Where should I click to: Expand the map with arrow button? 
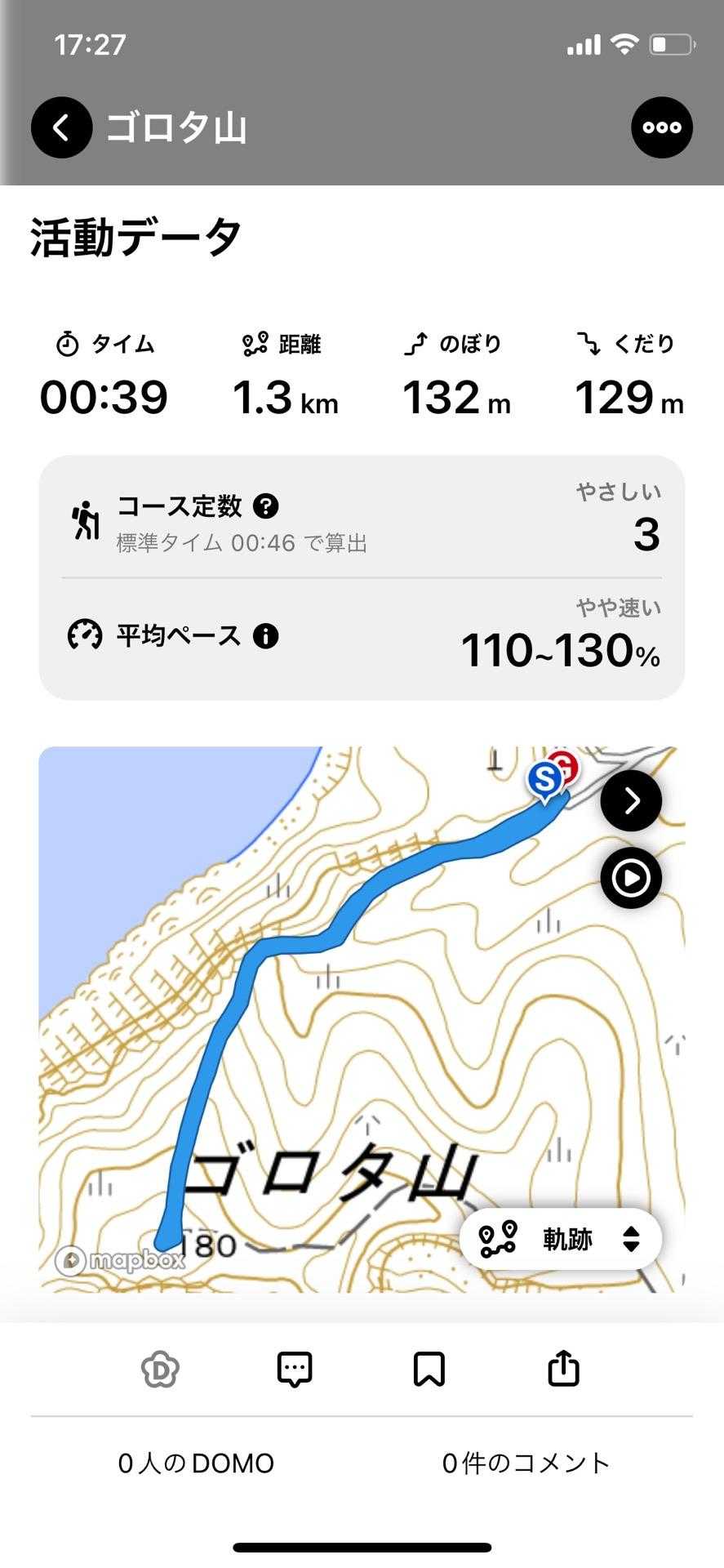631,801
